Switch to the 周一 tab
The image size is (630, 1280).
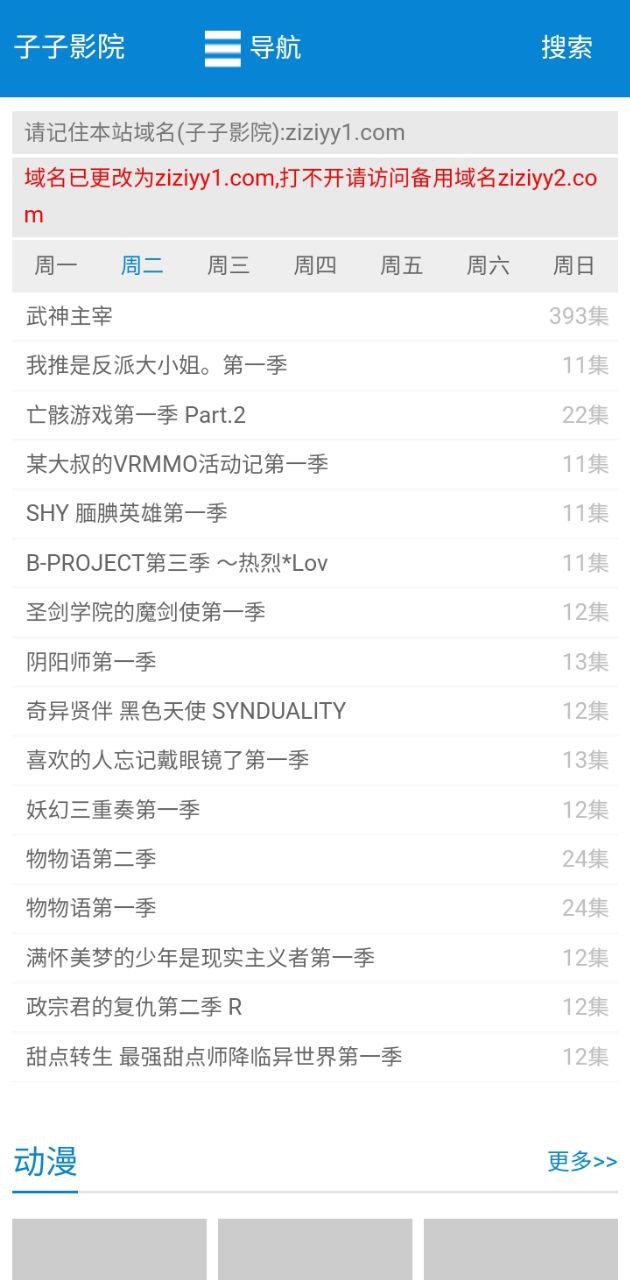click(55, 266)
